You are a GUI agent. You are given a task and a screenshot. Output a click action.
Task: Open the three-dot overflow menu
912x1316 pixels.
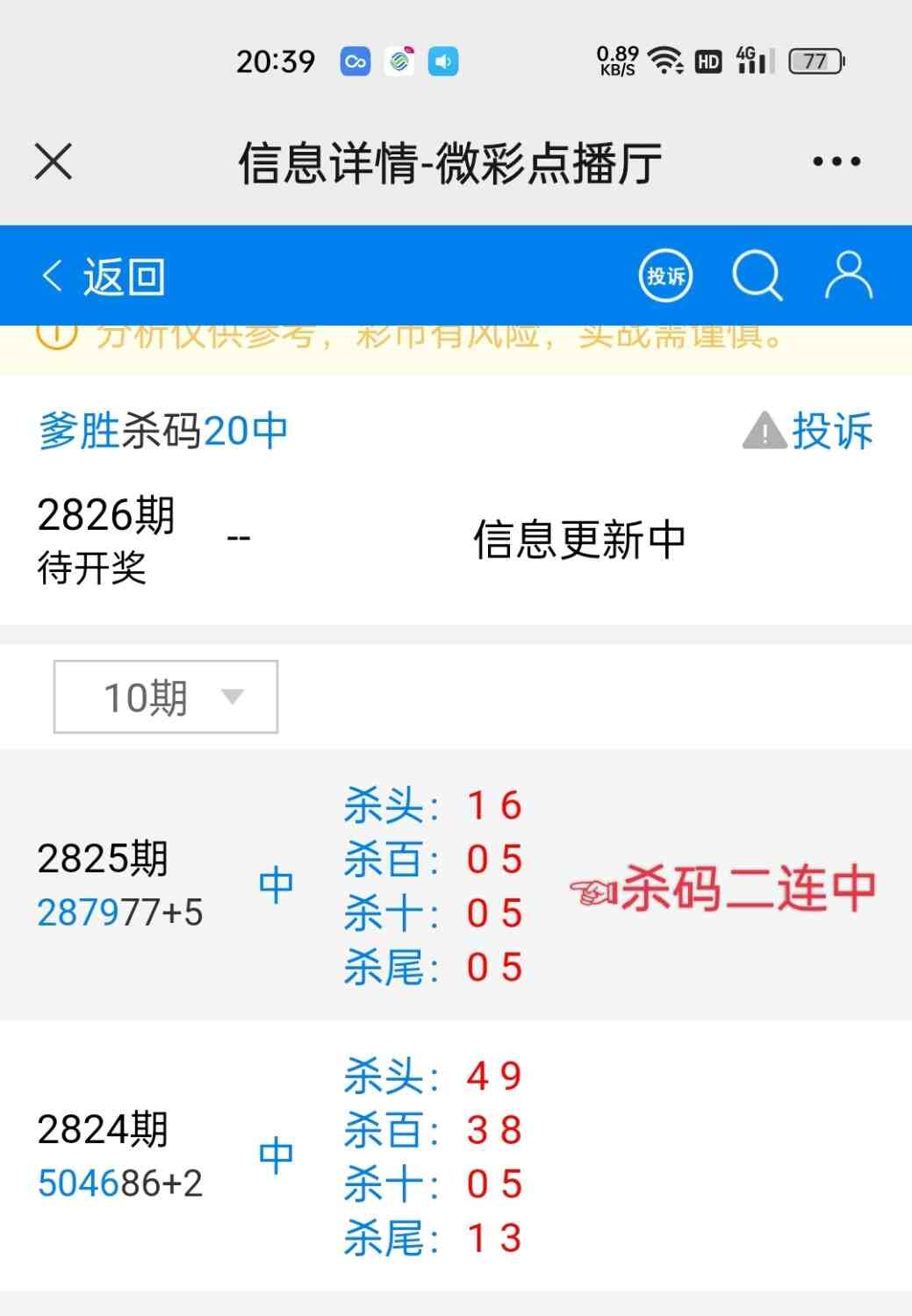point(836,161)
